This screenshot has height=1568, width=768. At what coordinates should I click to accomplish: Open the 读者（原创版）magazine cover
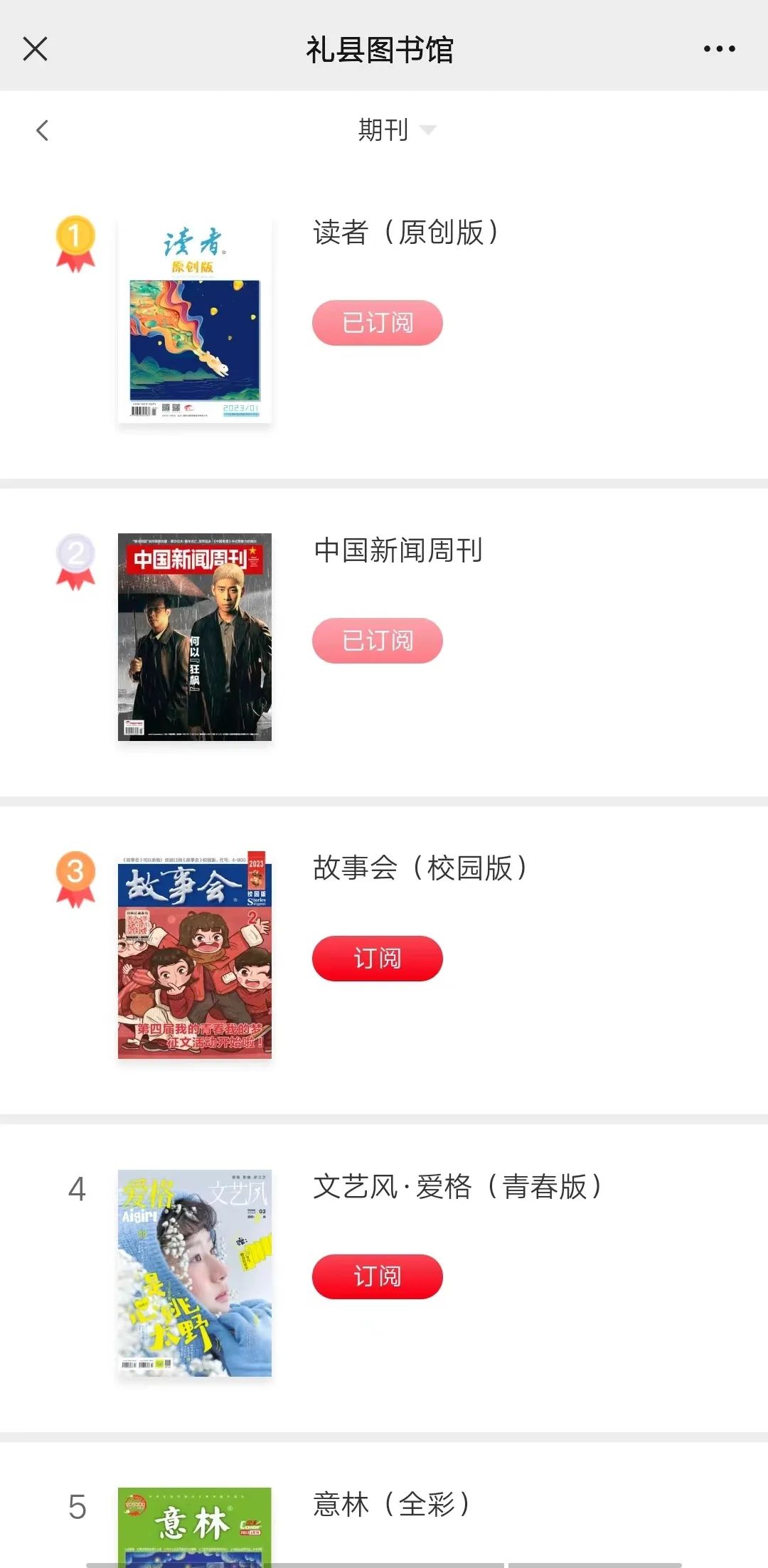[x=194, y=321]
